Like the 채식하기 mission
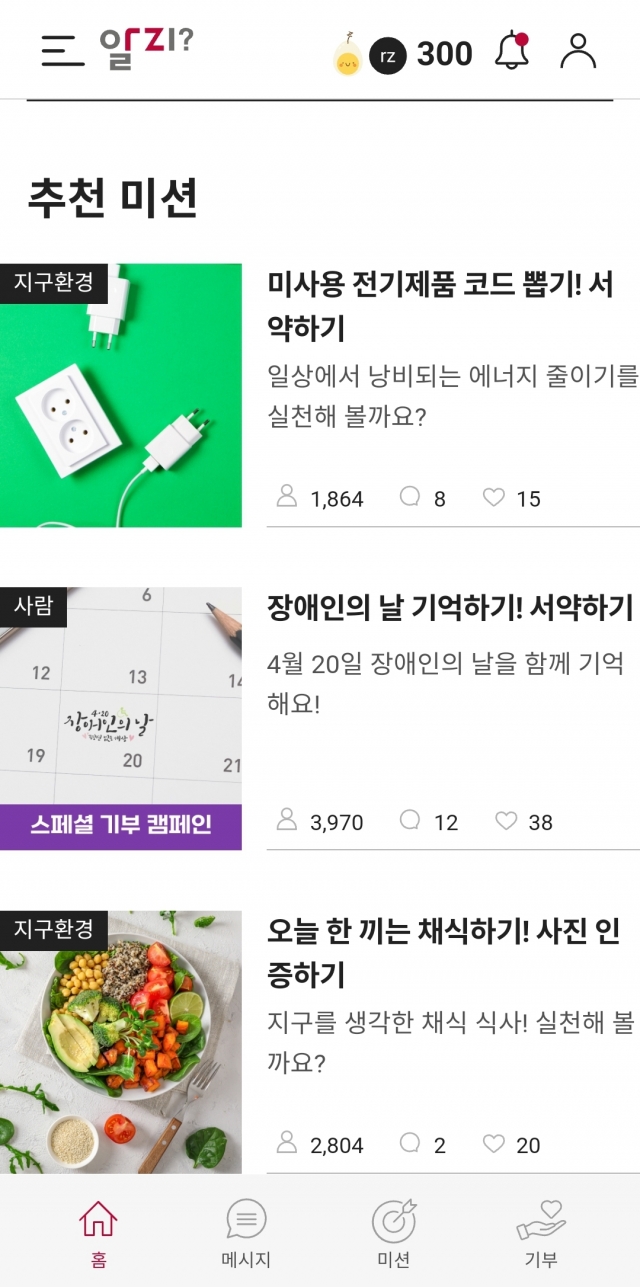The width and height of the screenshot is (640, 1287). [x=495, y=1143]
